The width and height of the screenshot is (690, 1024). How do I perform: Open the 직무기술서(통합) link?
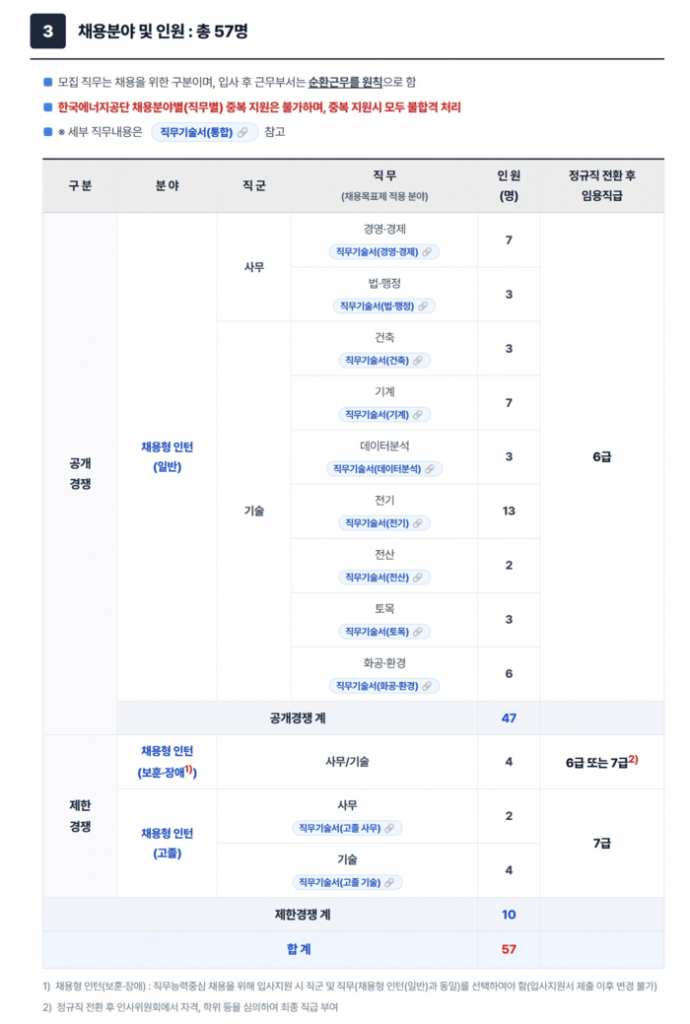point(204,132)
